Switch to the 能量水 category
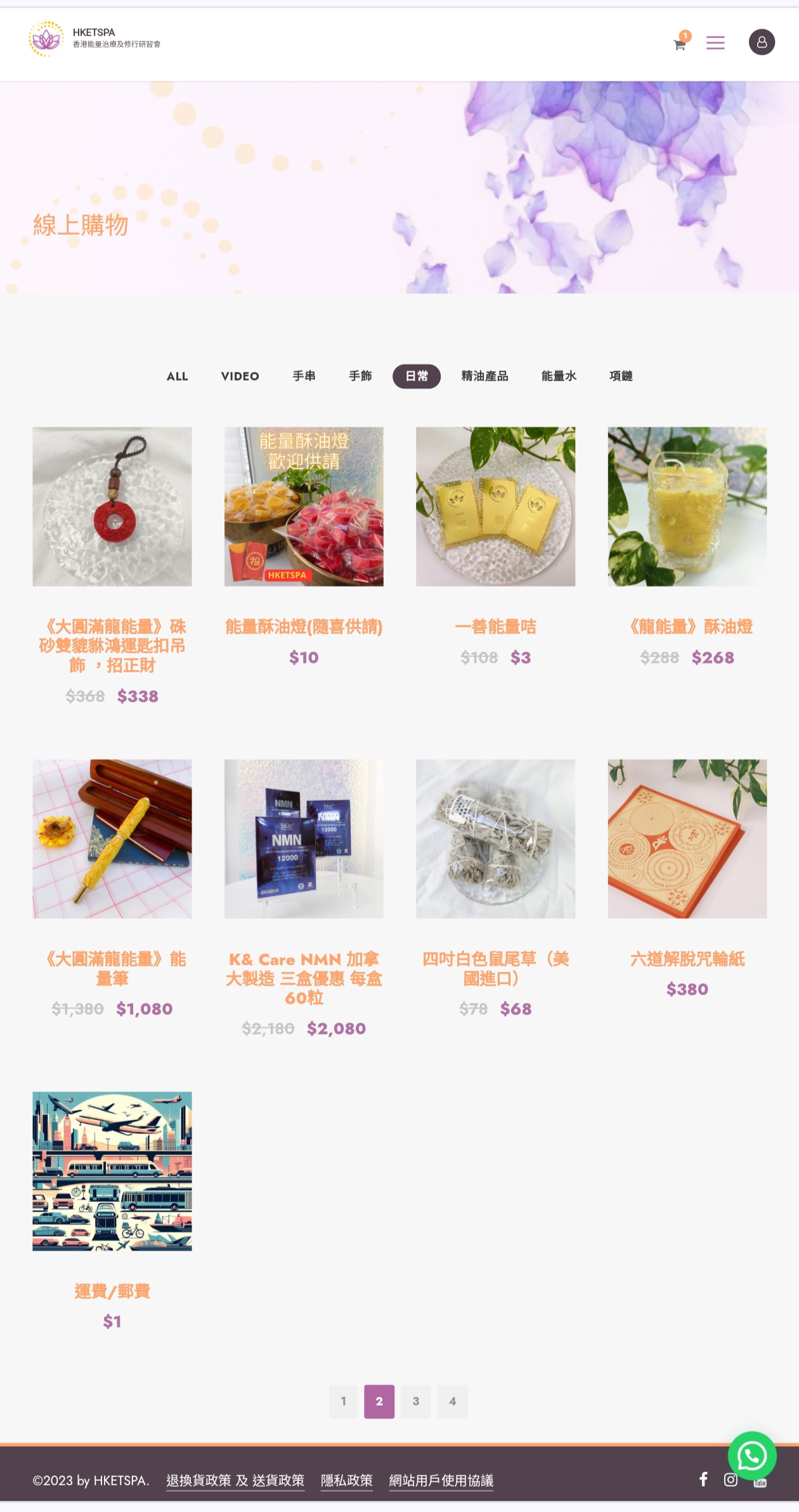Viewport: 799px width, 1512px height. click(559, 376)
